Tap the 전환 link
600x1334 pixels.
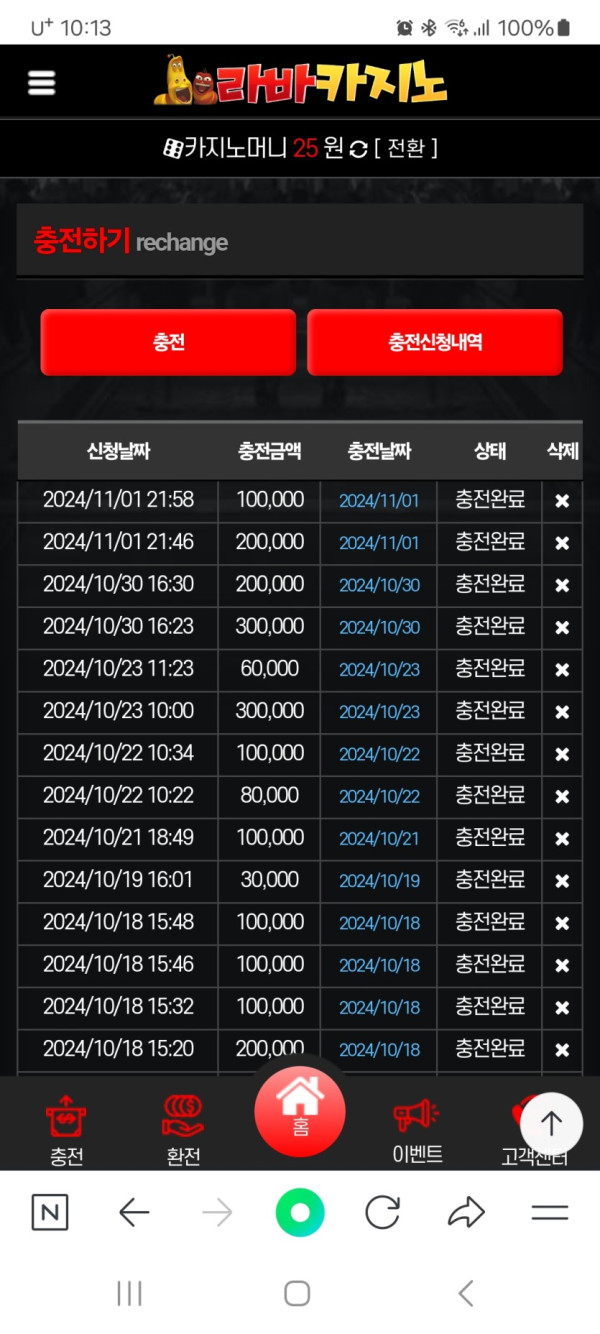click(x=407, y=149)
